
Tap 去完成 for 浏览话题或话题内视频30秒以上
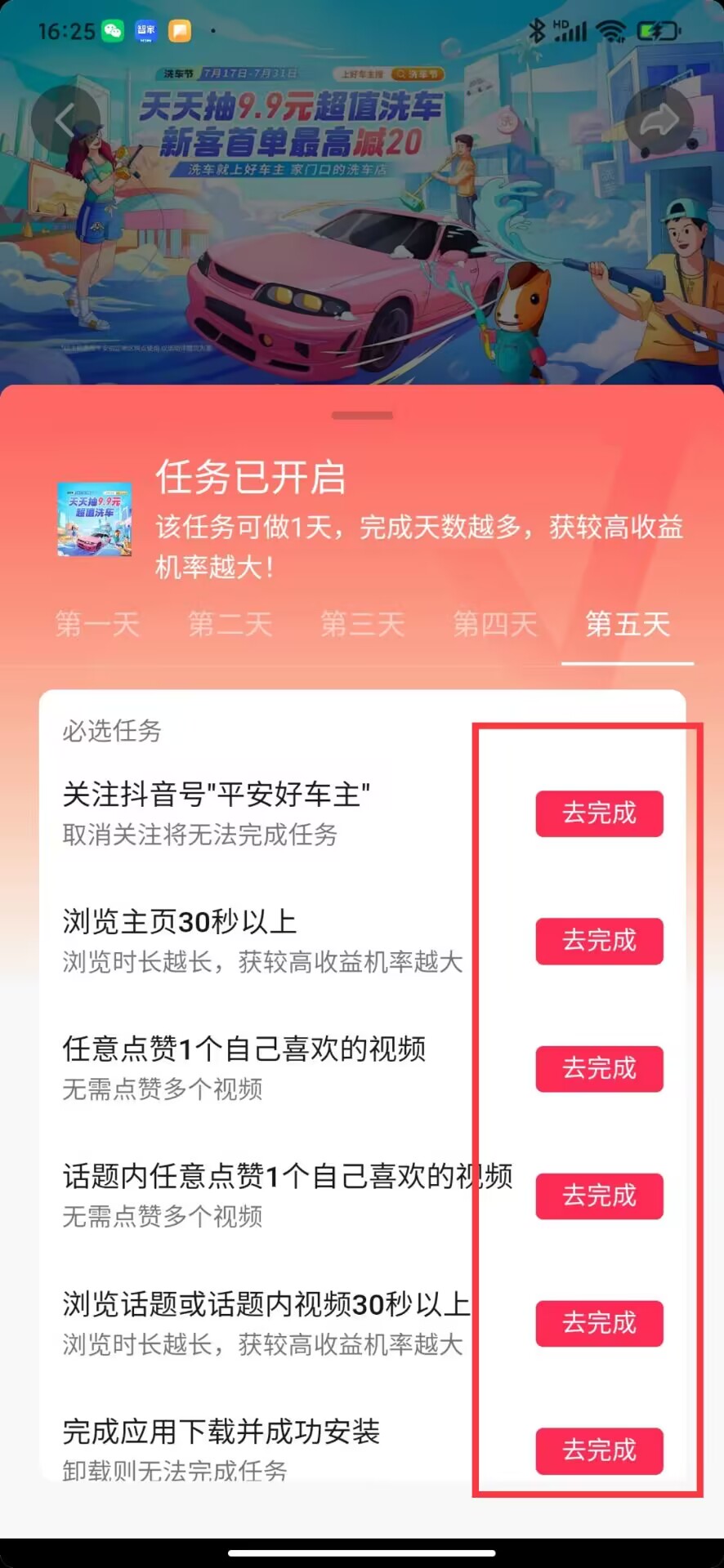[599, 1323]
